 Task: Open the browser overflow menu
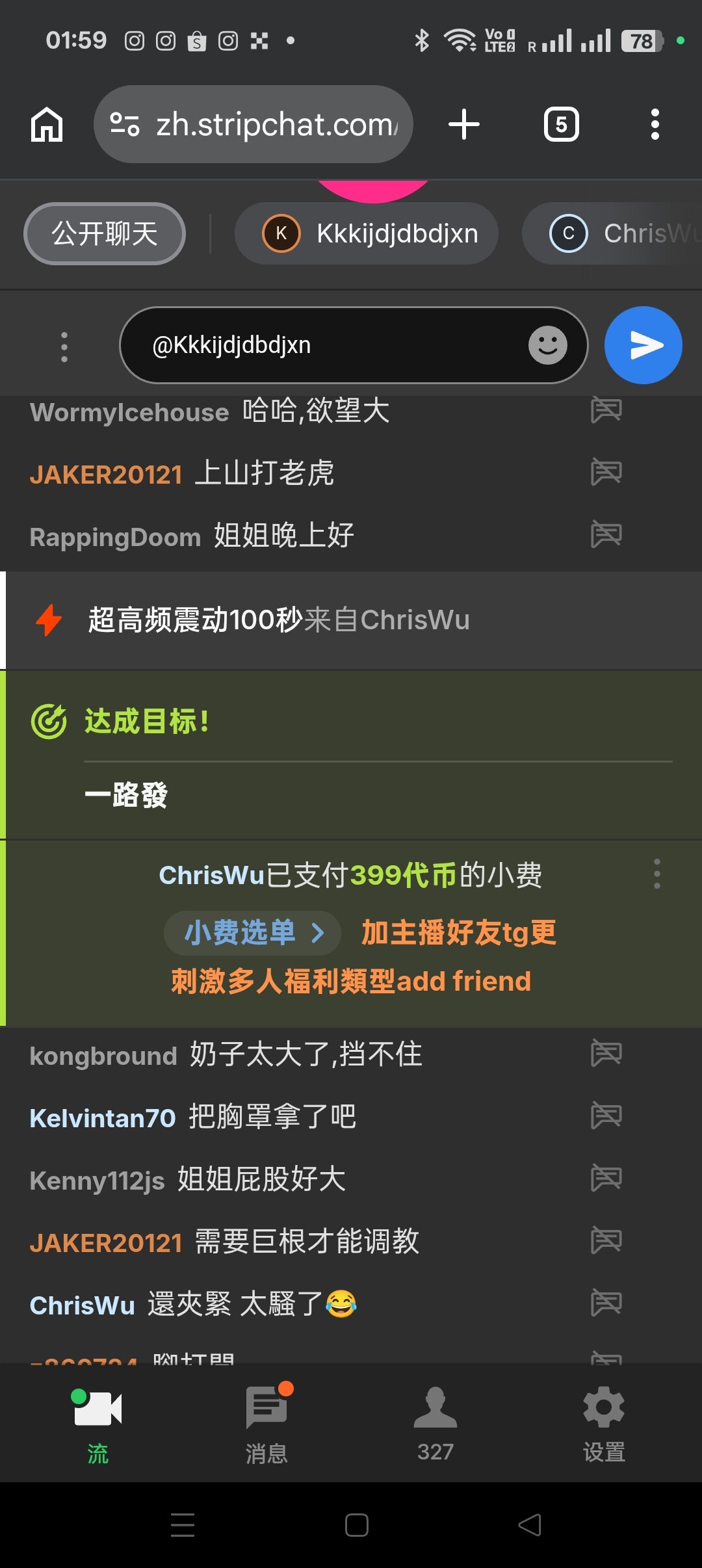(x=655, y=124)
